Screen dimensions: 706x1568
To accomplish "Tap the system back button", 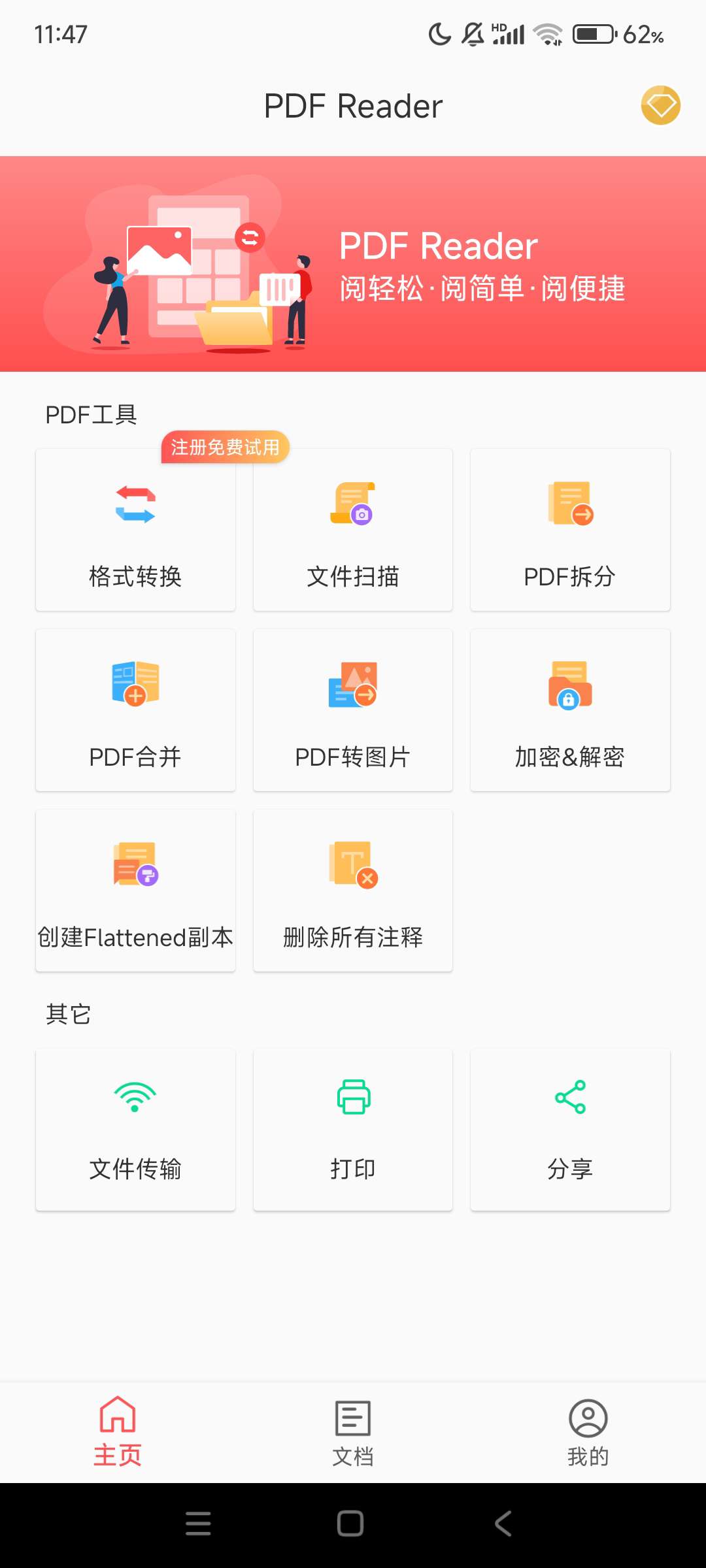I will [503, 1524].
